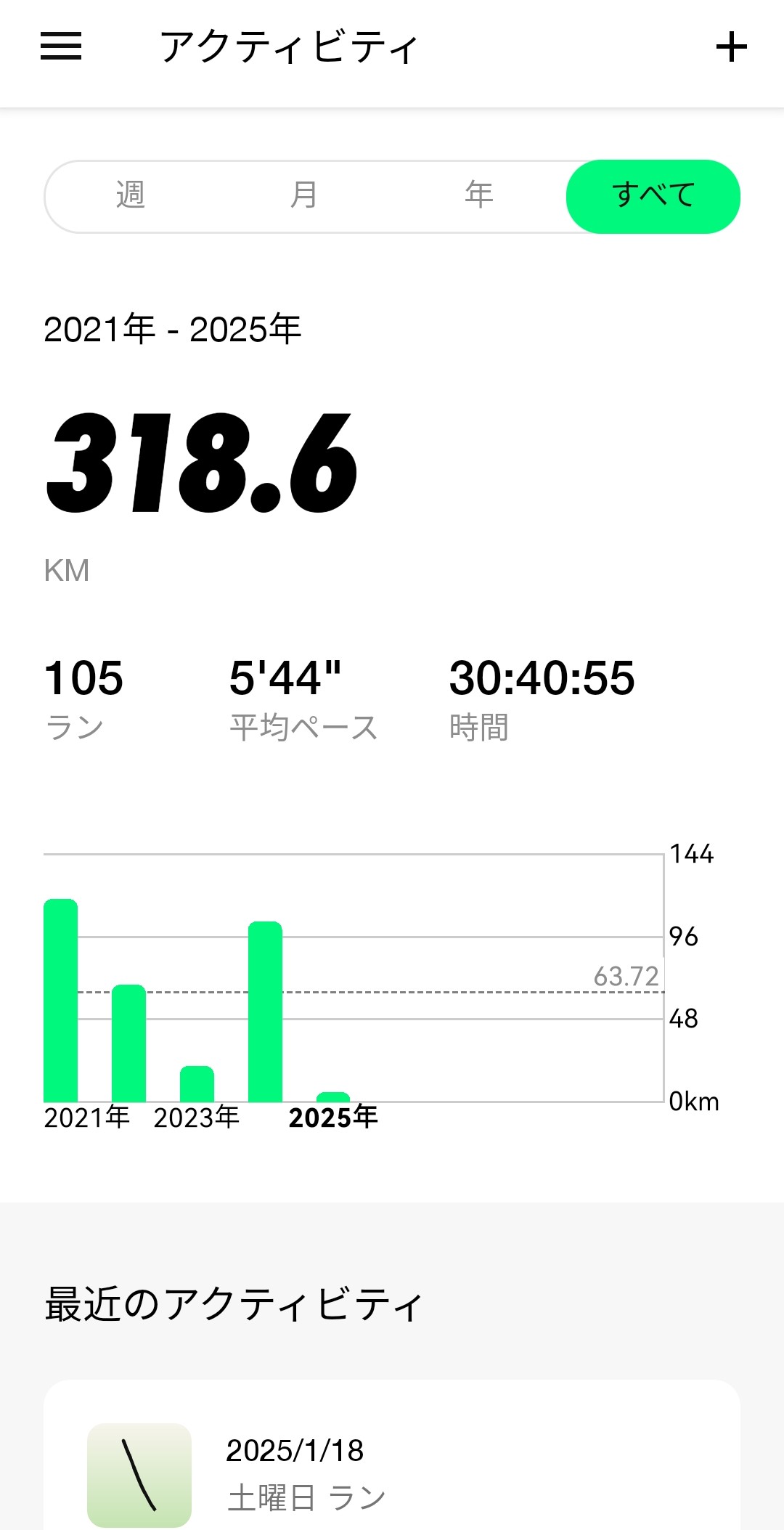784x1530 pixels.
Task: Switch to the 年 (year) tab
Action: point(479,195)
